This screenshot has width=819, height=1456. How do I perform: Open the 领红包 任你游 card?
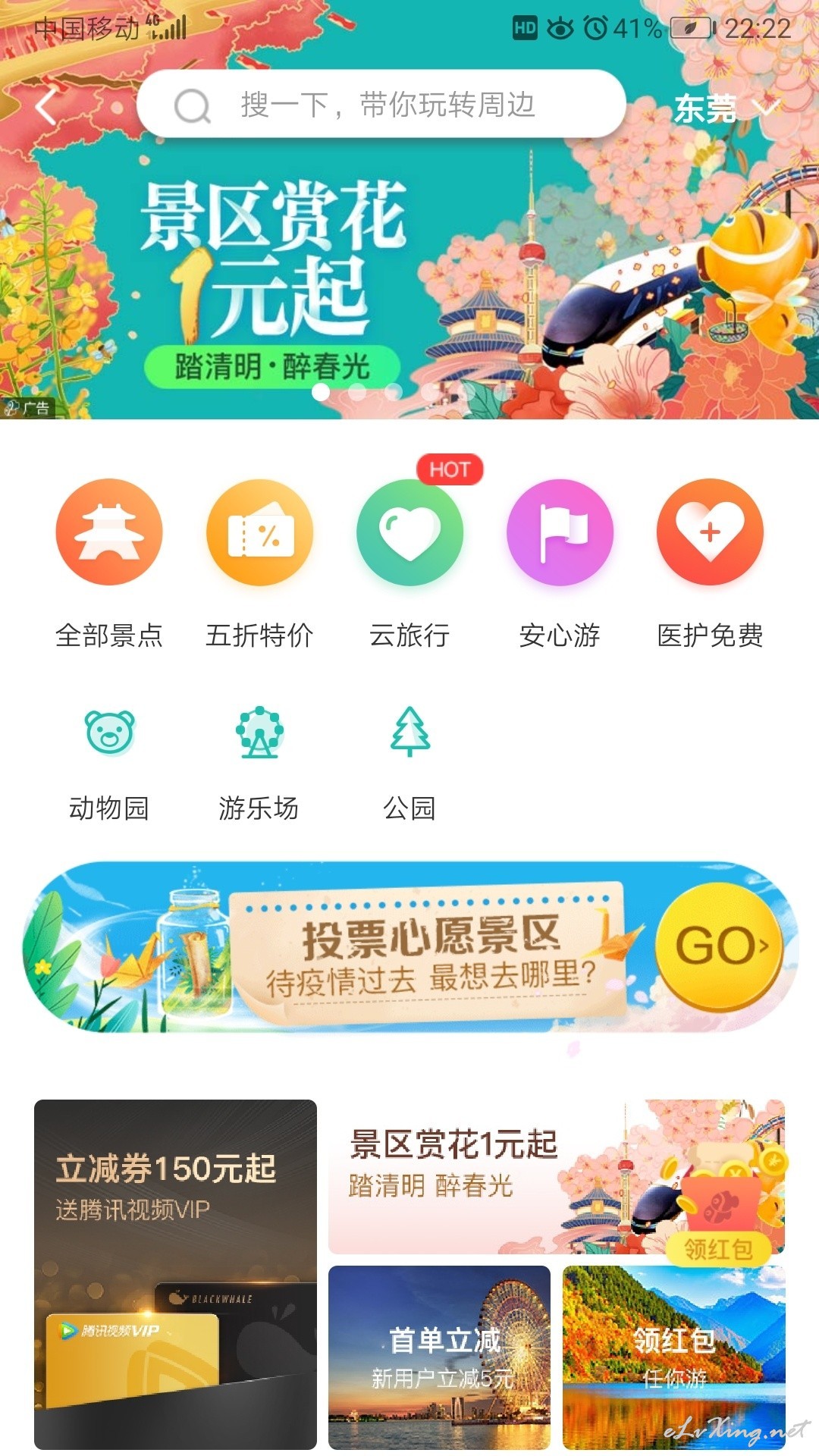[x=674, y=1357]
